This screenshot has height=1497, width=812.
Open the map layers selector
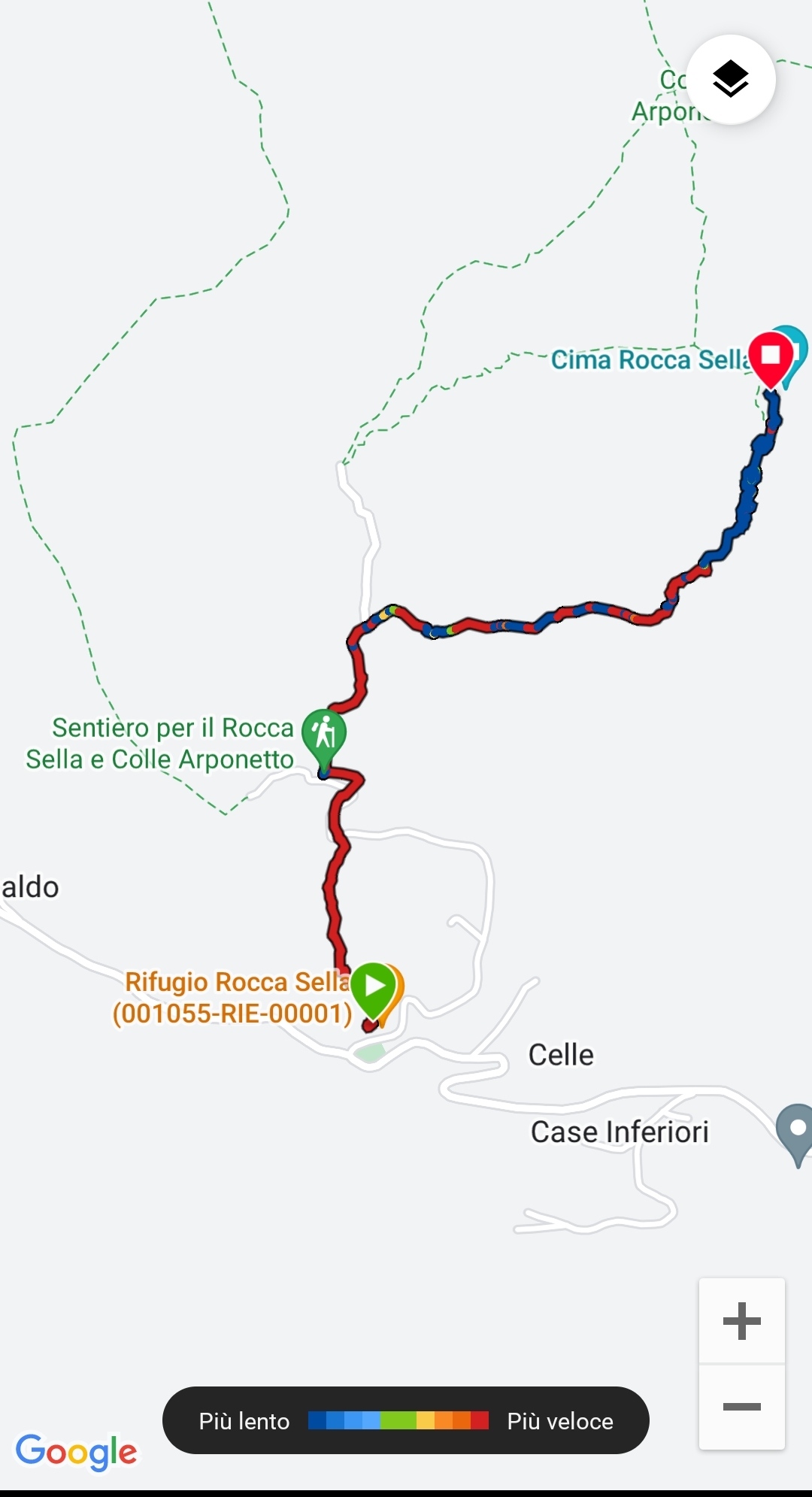coord(730,80)
